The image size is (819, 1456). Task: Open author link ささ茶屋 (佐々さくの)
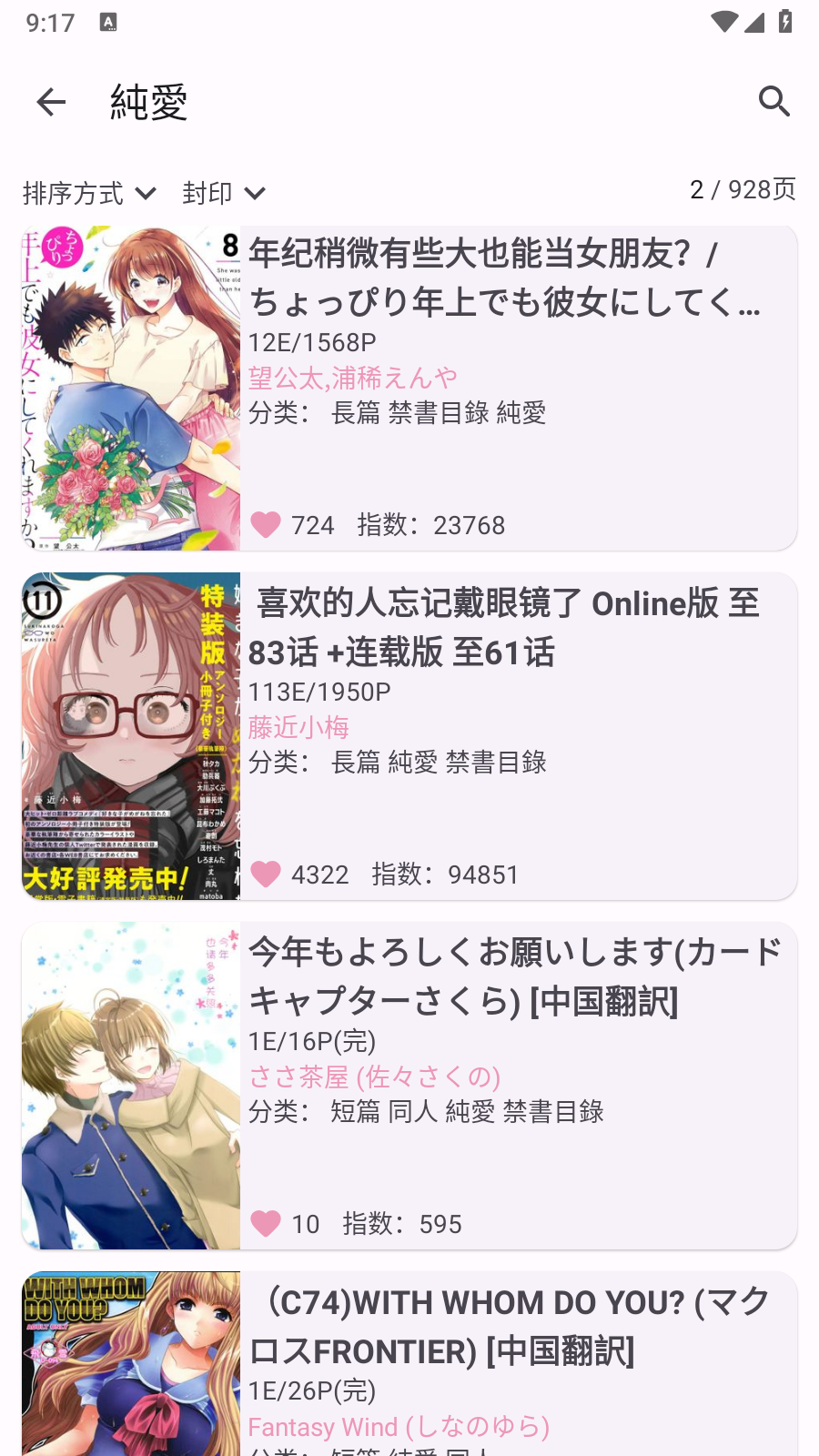tap(375, 1077)
